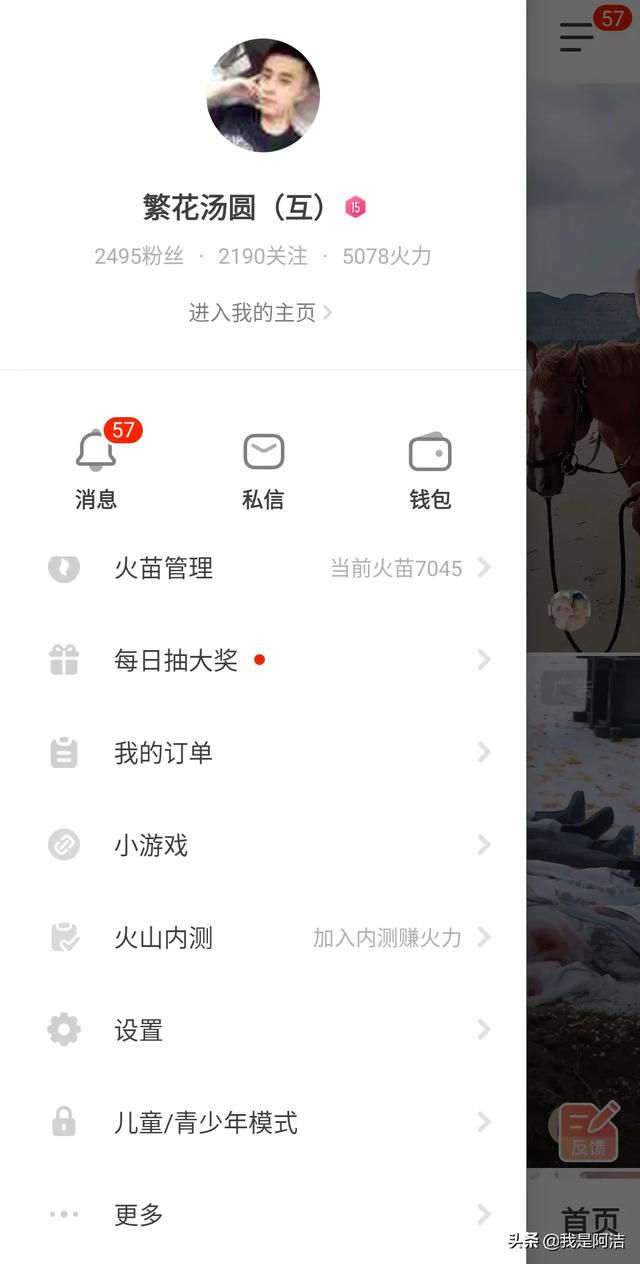Switch to the 首页 tab

[x=590, y=1220]
